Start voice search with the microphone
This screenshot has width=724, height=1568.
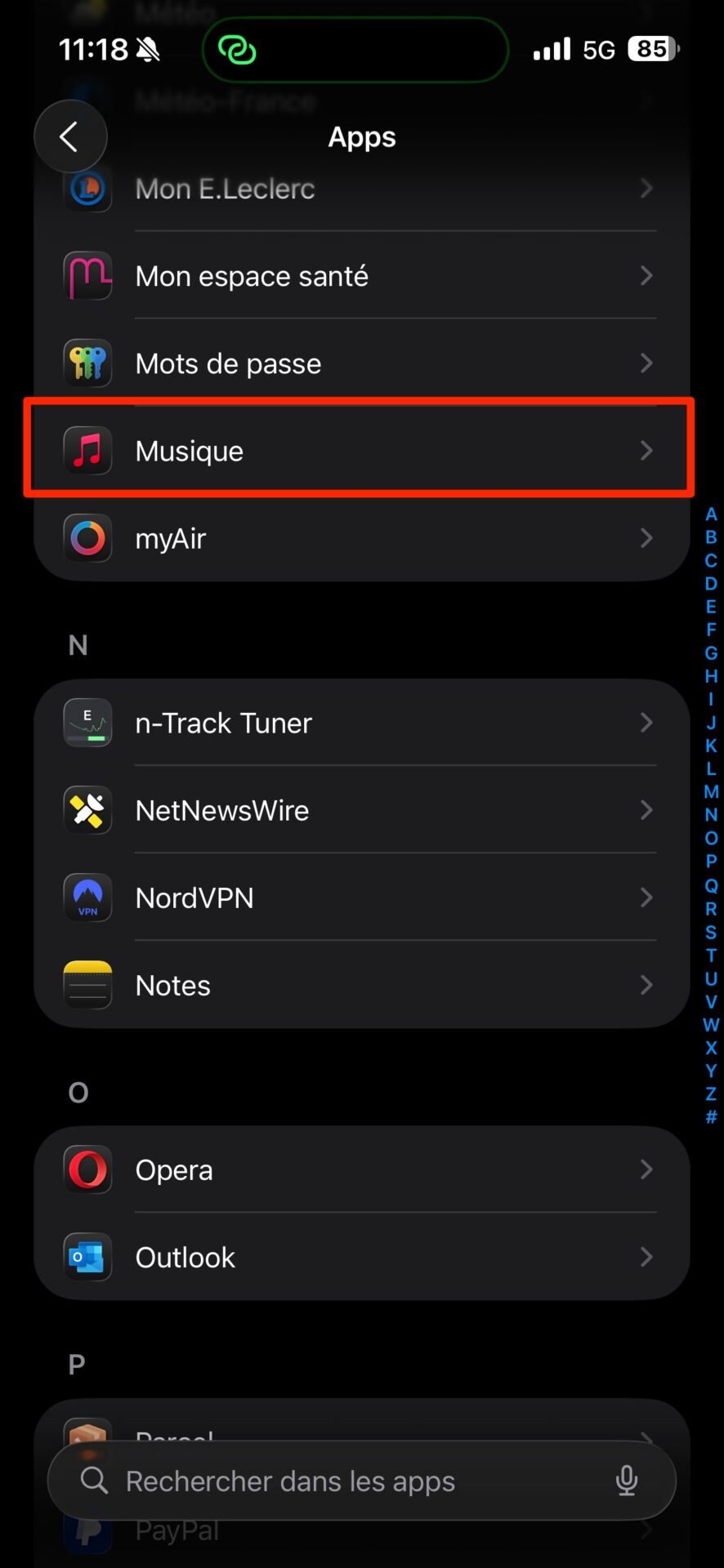(x=627, y=1481)
